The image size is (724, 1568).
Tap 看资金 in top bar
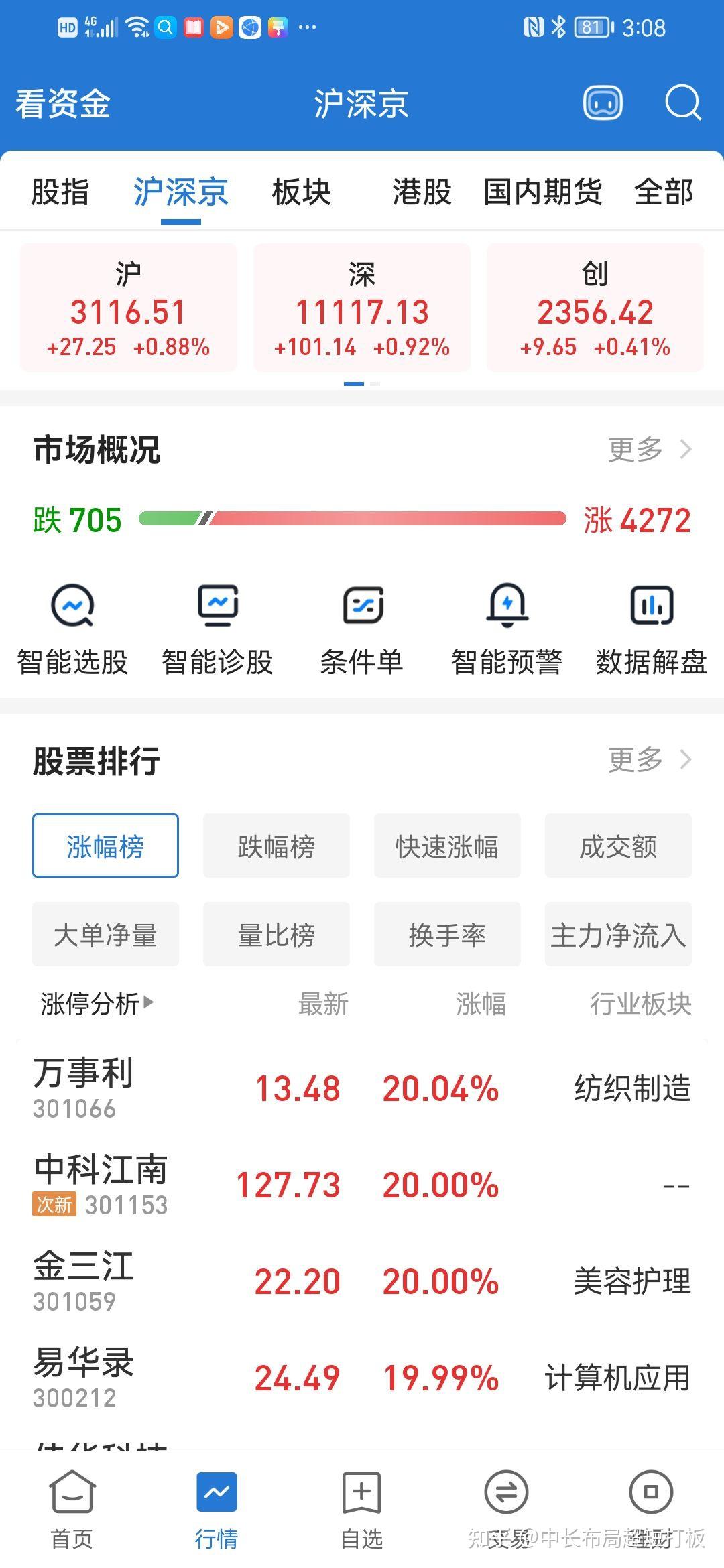(x=62, y=104)
